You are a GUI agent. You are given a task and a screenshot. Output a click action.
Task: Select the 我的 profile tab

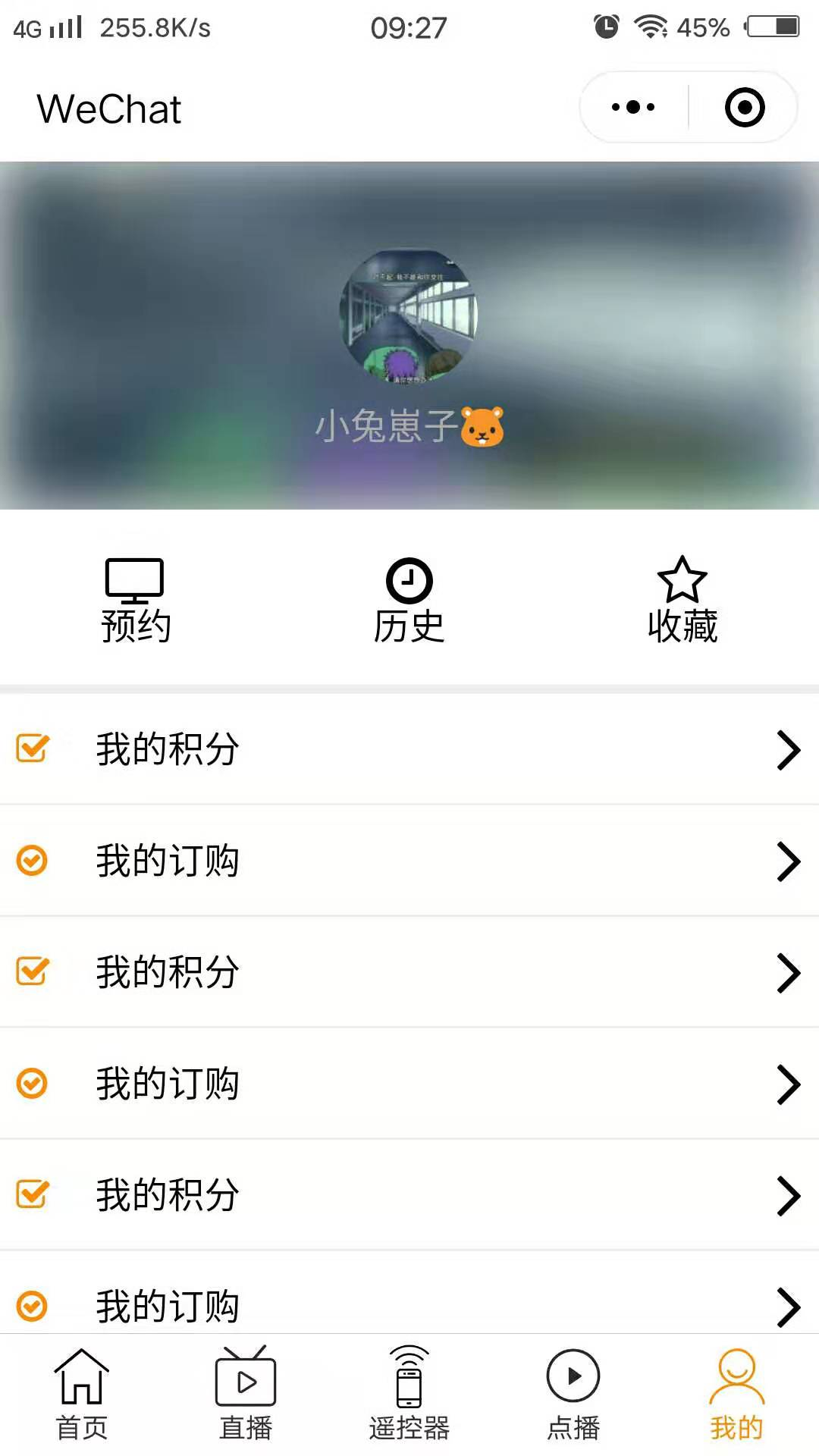pyautogui.click(x=736, y=1395)
